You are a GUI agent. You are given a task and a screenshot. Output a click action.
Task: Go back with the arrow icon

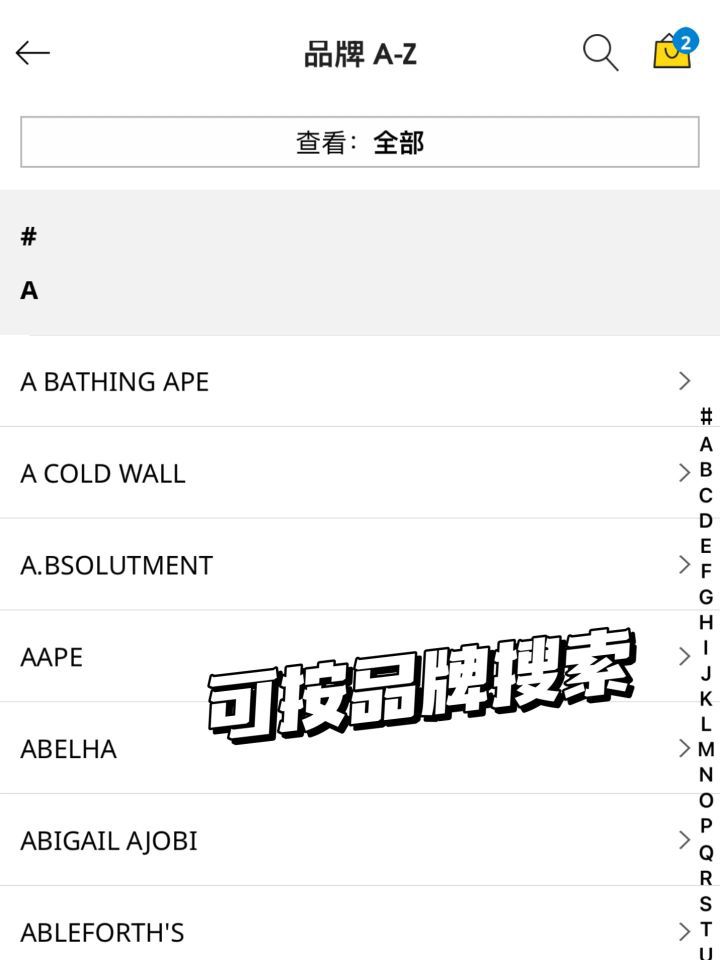(33, 53)
